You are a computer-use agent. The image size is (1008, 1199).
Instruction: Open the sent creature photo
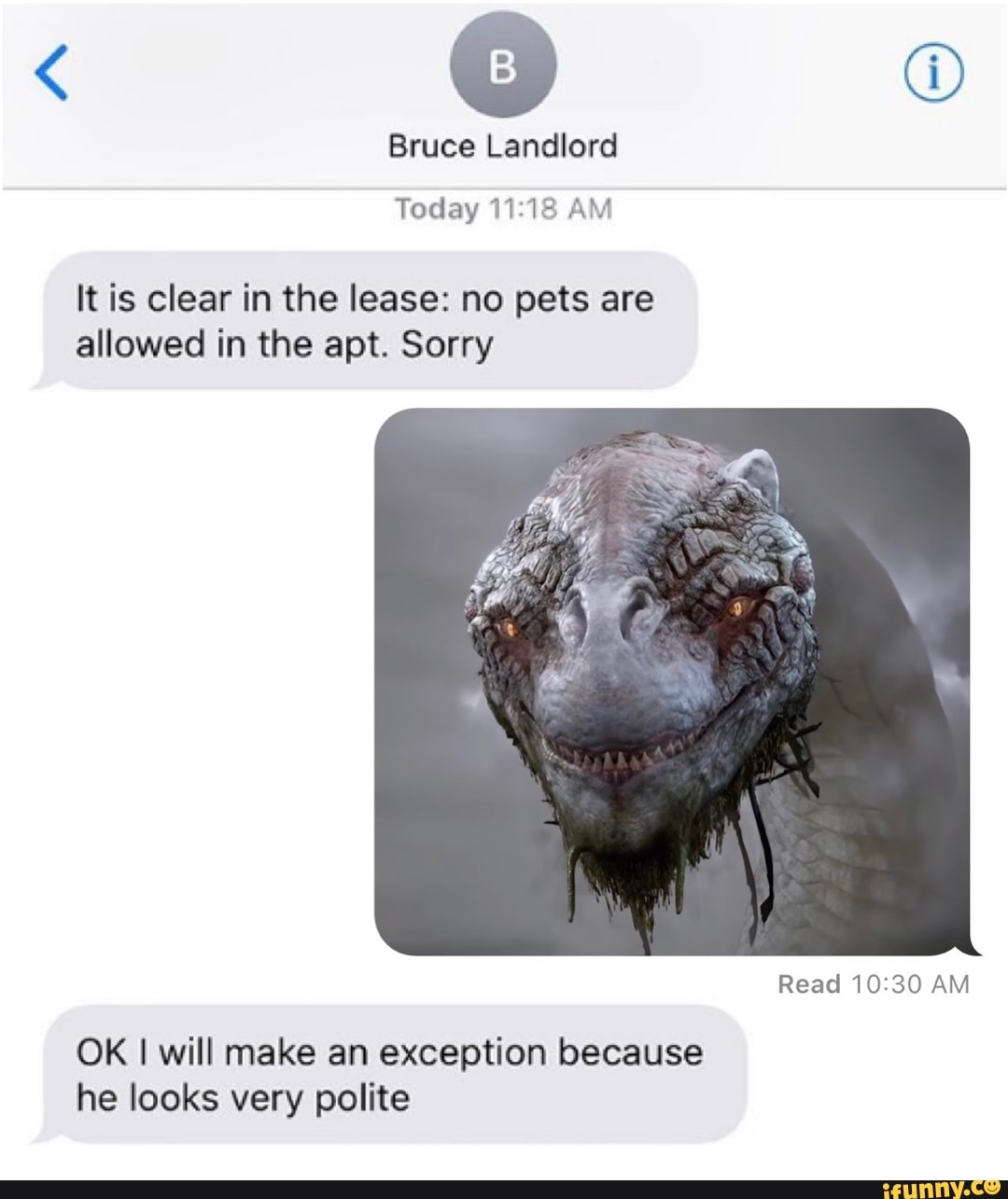(671, 681)
